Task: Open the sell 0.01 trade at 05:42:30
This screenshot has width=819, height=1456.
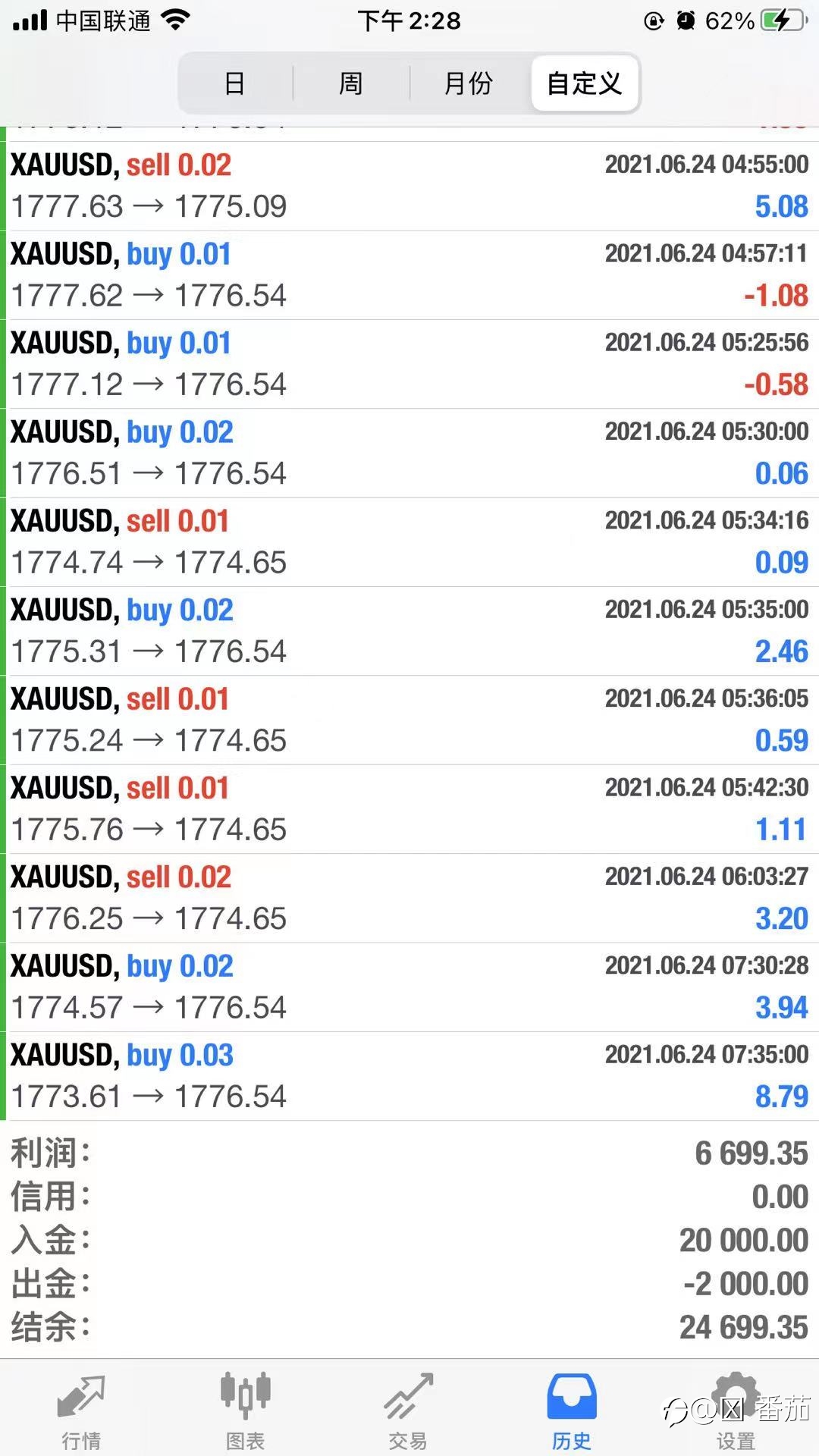Action: tap(409, 809)
